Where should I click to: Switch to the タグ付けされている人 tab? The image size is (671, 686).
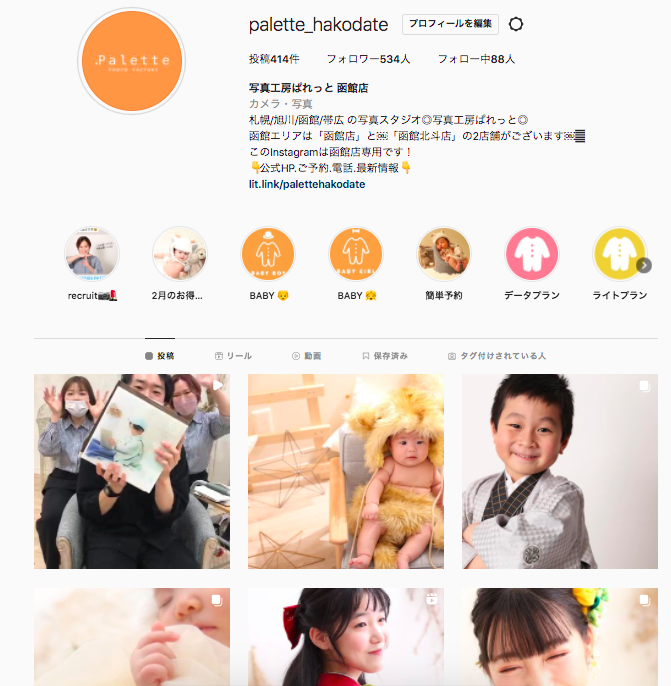(497, 356)
